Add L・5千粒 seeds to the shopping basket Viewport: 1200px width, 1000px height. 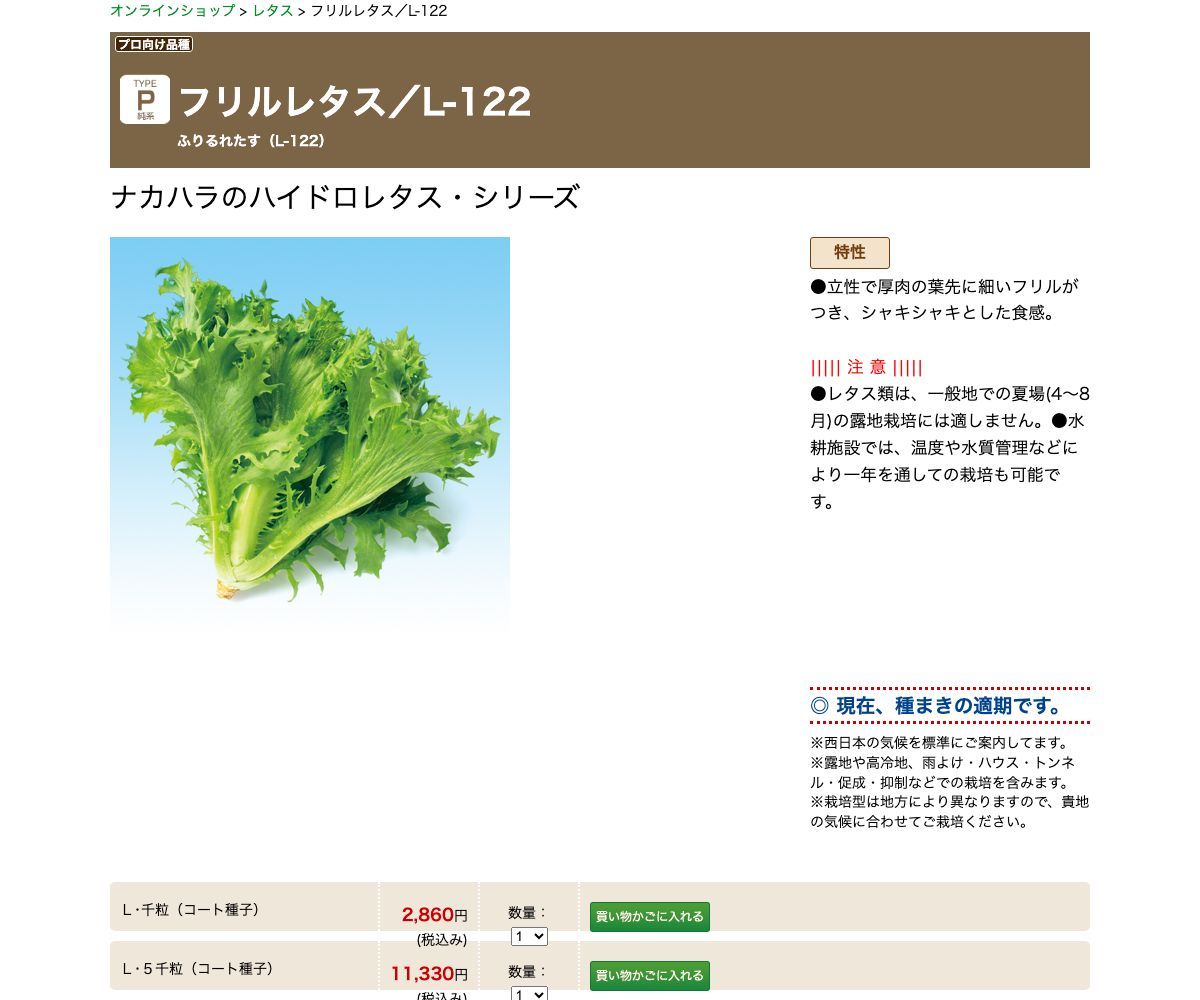[649, 975]
